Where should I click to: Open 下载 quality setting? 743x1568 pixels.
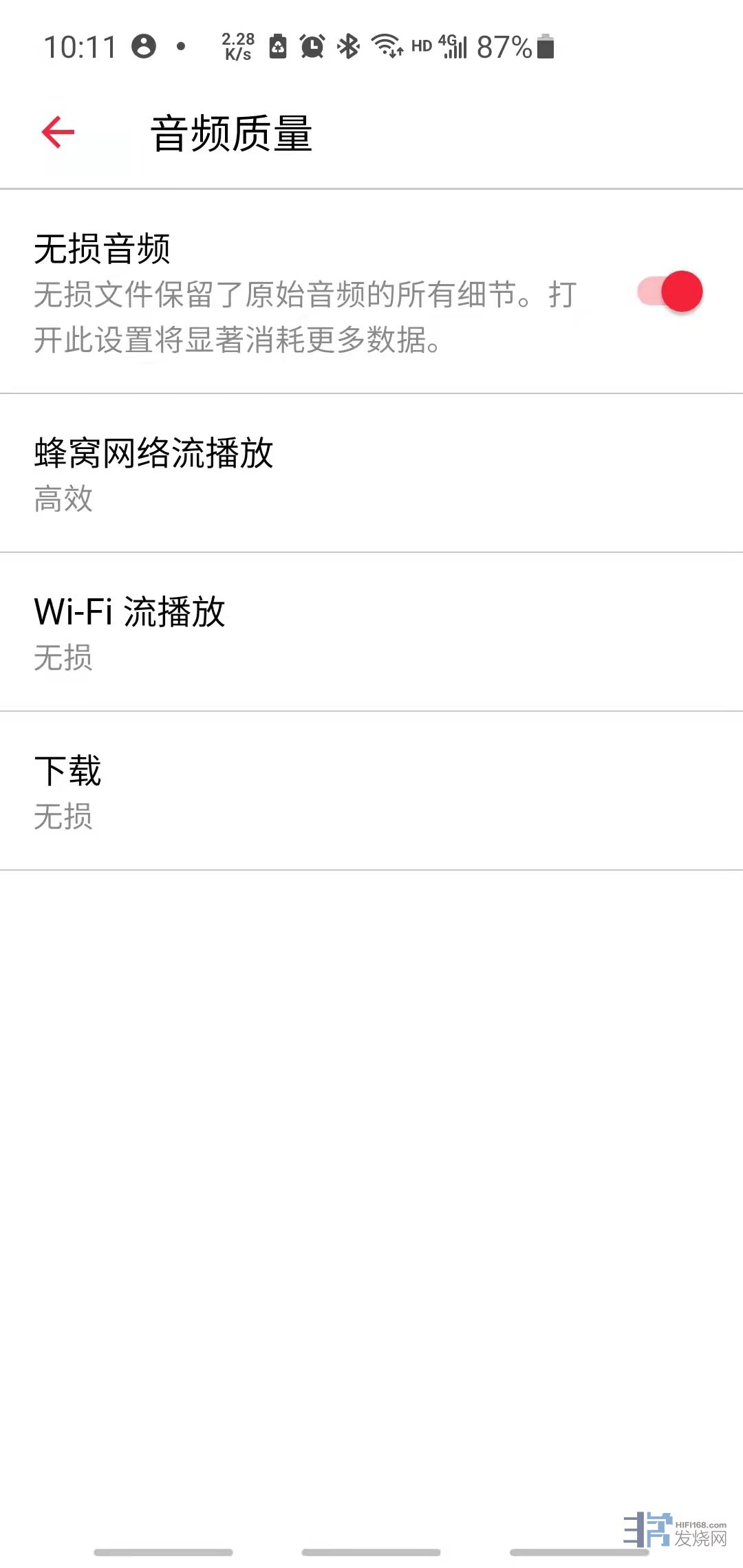[x=371, y=791]
